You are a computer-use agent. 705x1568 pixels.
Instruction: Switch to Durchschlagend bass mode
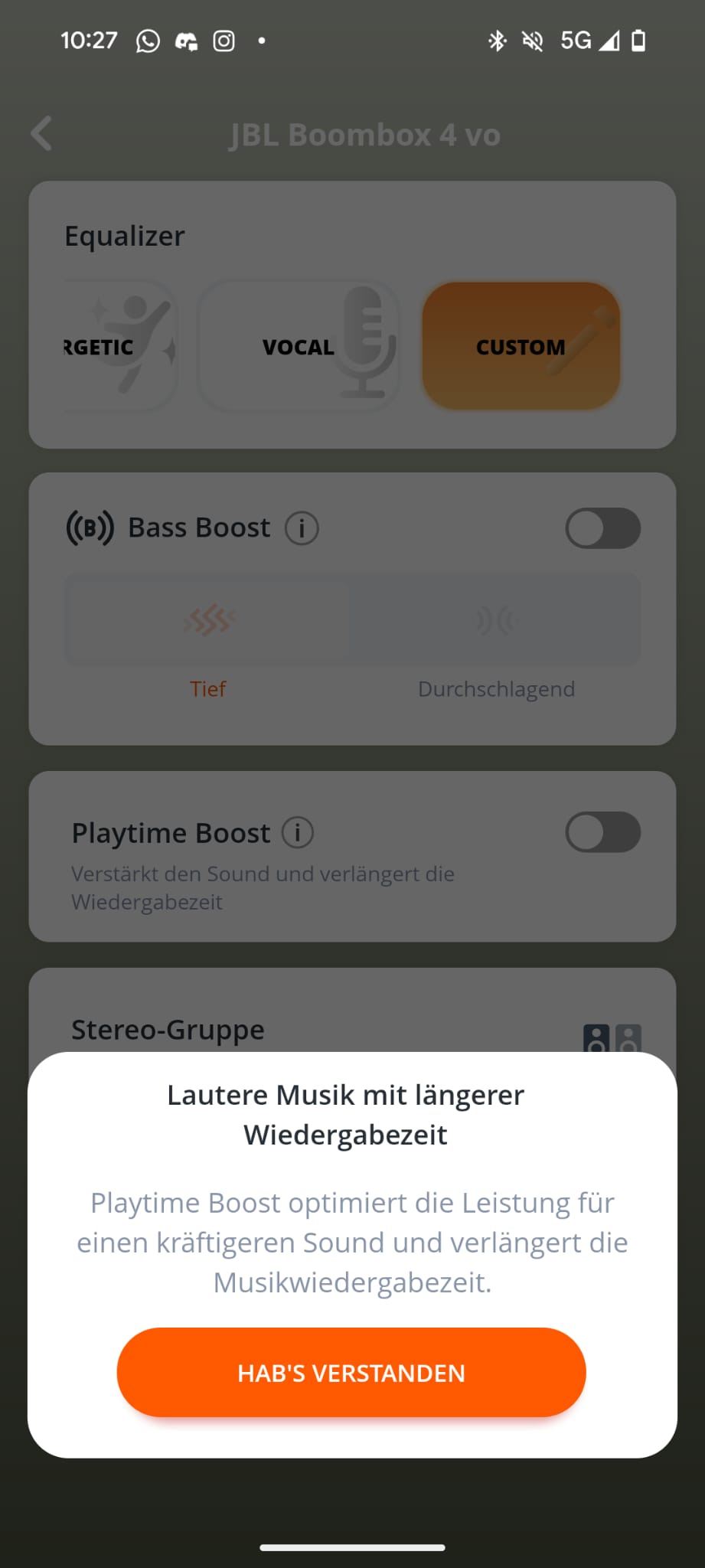495,620
